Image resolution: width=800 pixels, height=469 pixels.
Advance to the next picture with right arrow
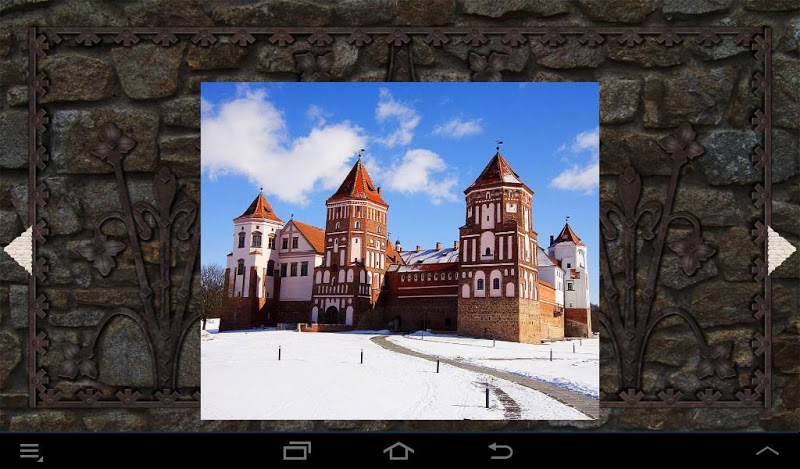click(780, 250)
